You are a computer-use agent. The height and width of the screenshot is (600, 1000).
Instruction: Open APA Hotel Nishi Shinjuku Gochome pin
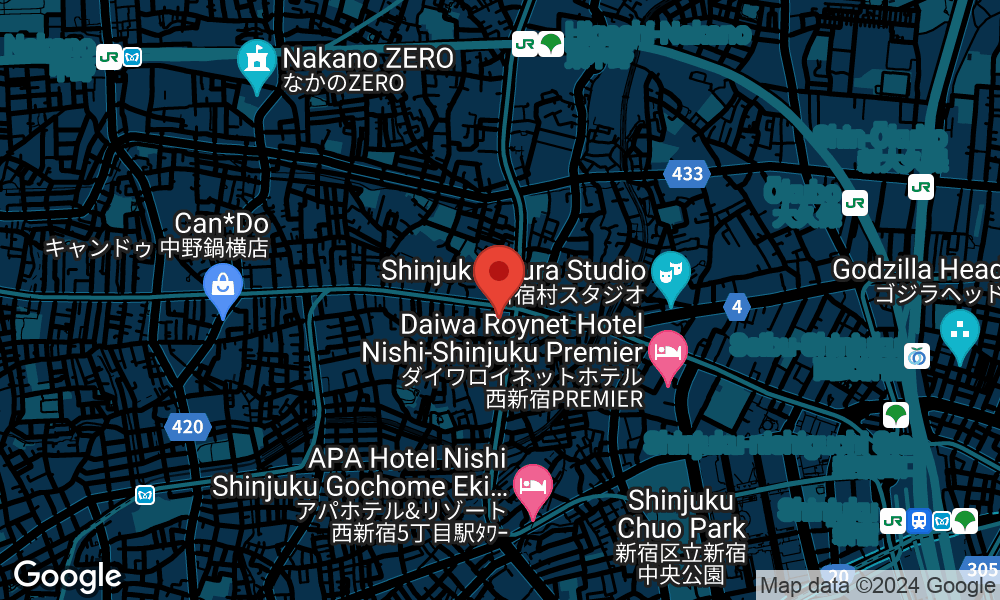pyautogui.click(x=533, y=487)
